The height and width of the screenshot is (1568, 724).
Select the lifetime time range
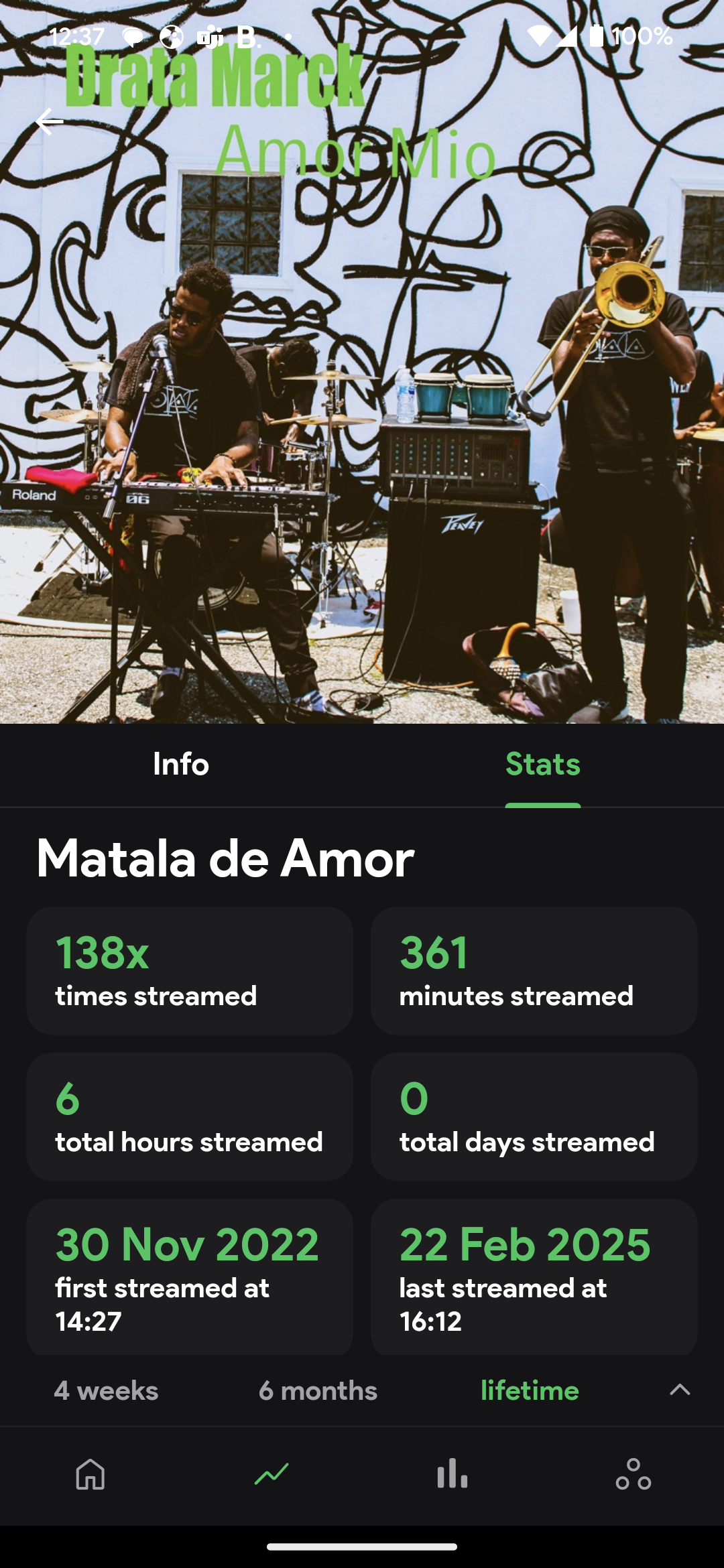[x=530, y=1391]
